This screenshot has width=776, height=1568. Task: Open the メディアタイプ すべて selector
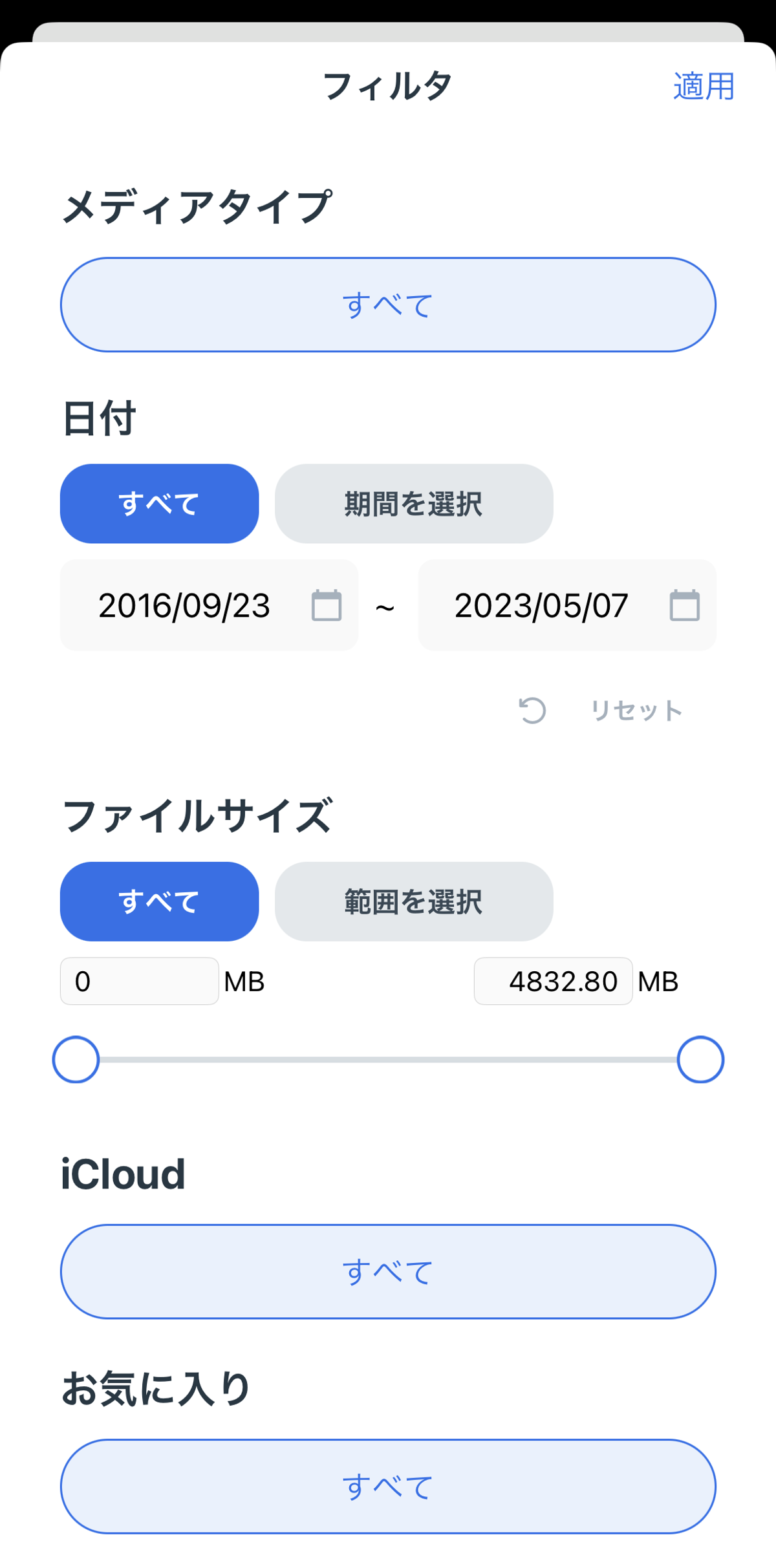(x=387, y=304)
